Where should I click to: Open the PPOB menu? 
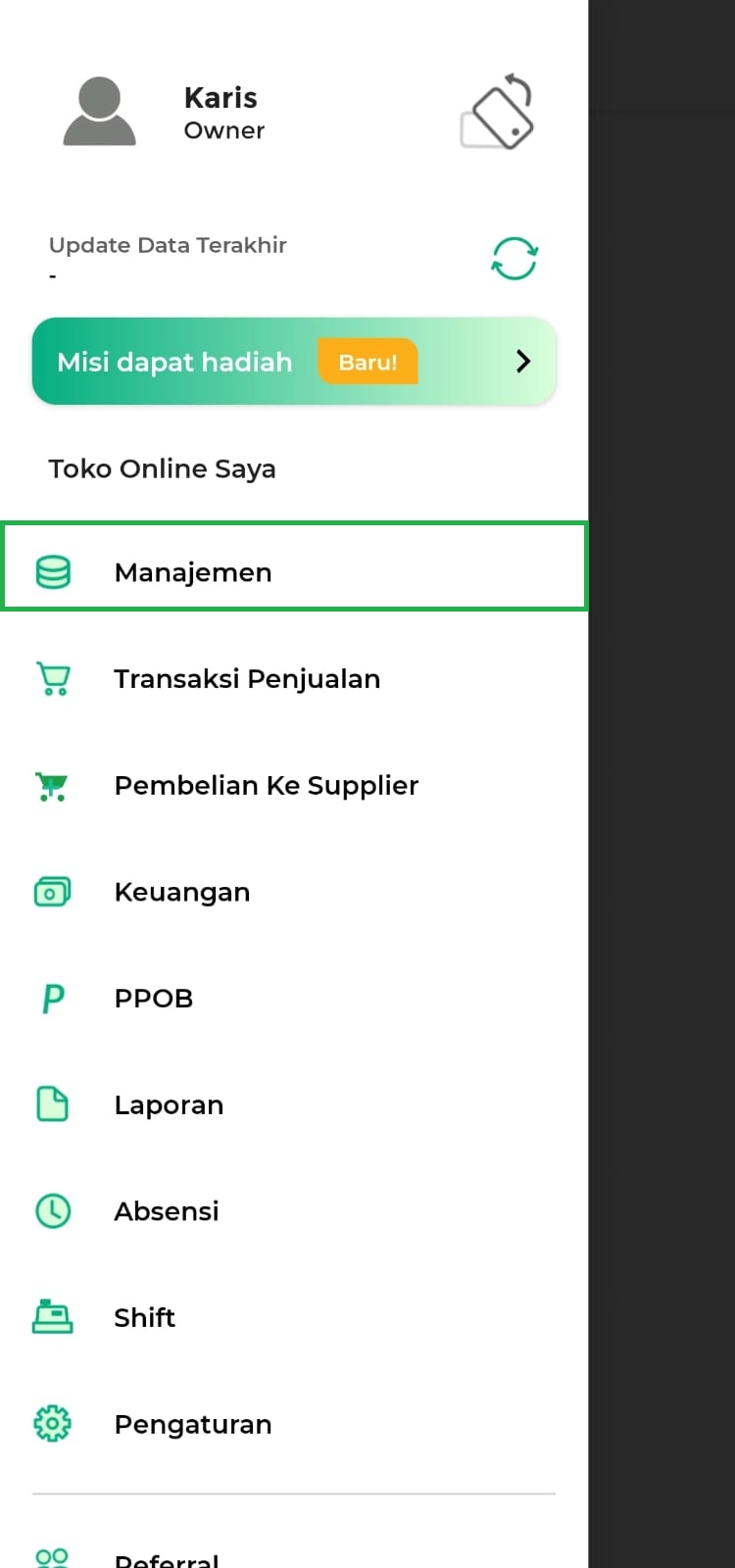[x=154, y=999]
